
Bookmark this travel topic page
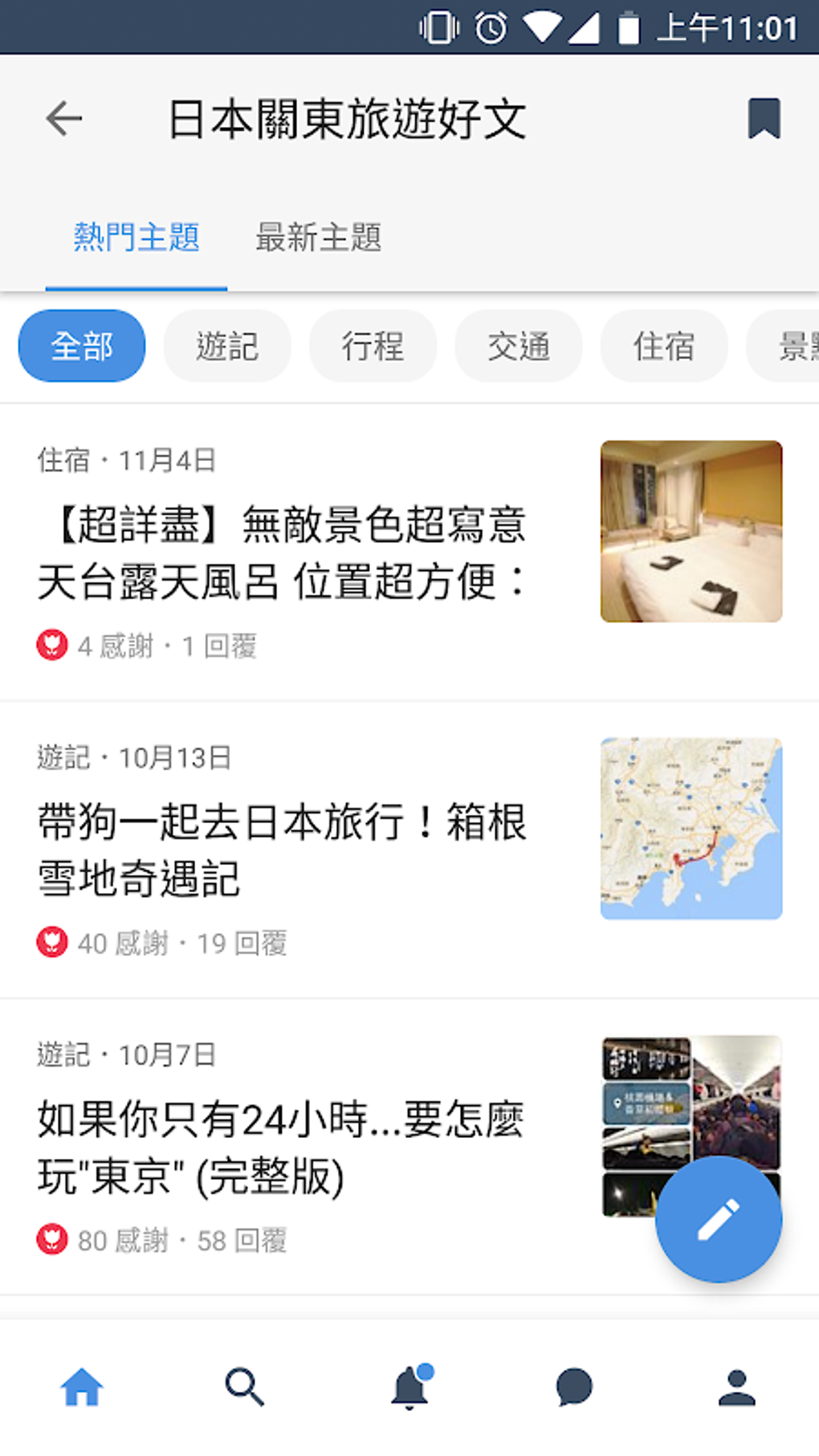[x=764, y=120]
